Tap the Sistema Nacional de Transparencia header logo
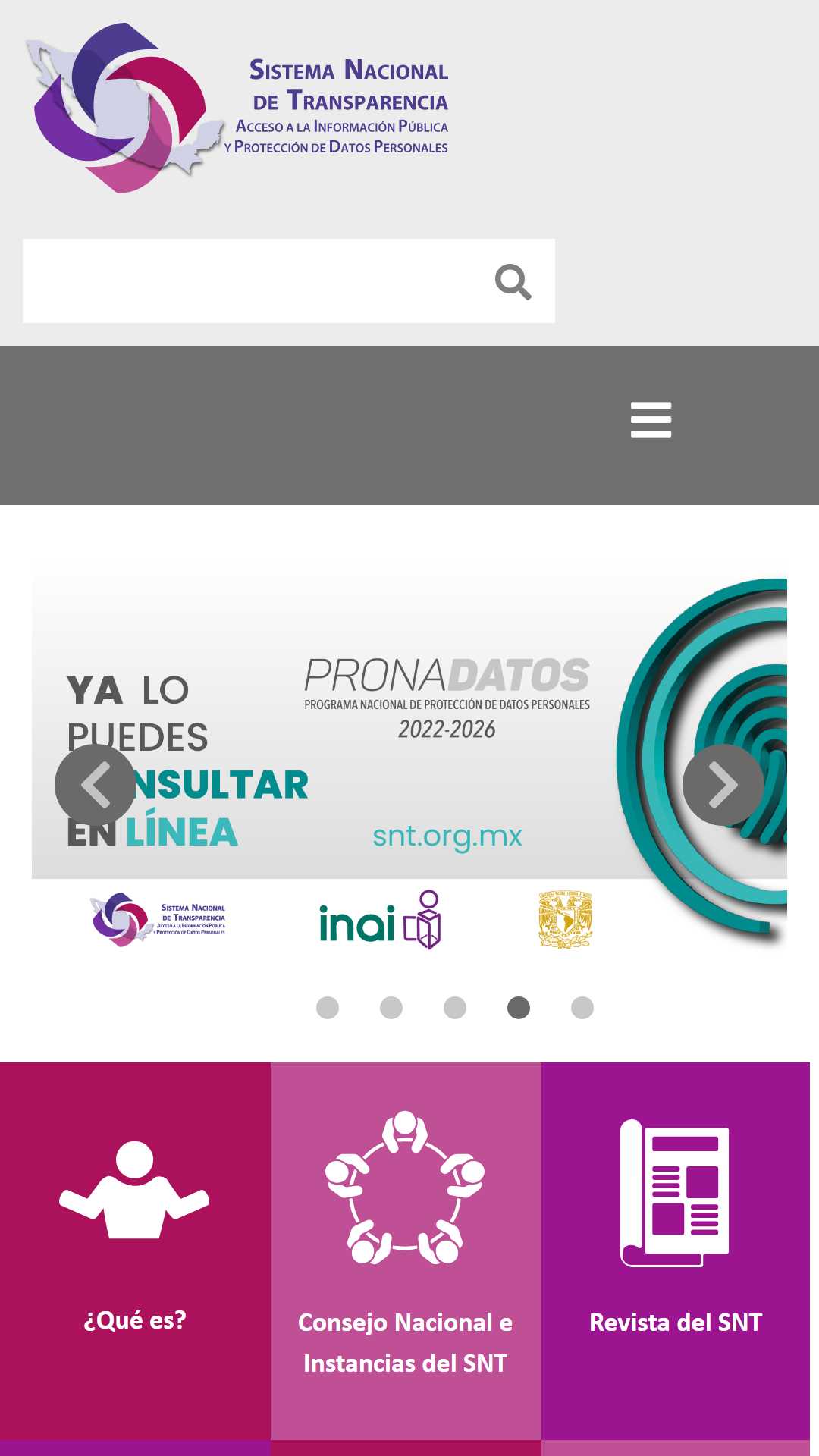Screen dimensions: 819x1456 [237, 108]
